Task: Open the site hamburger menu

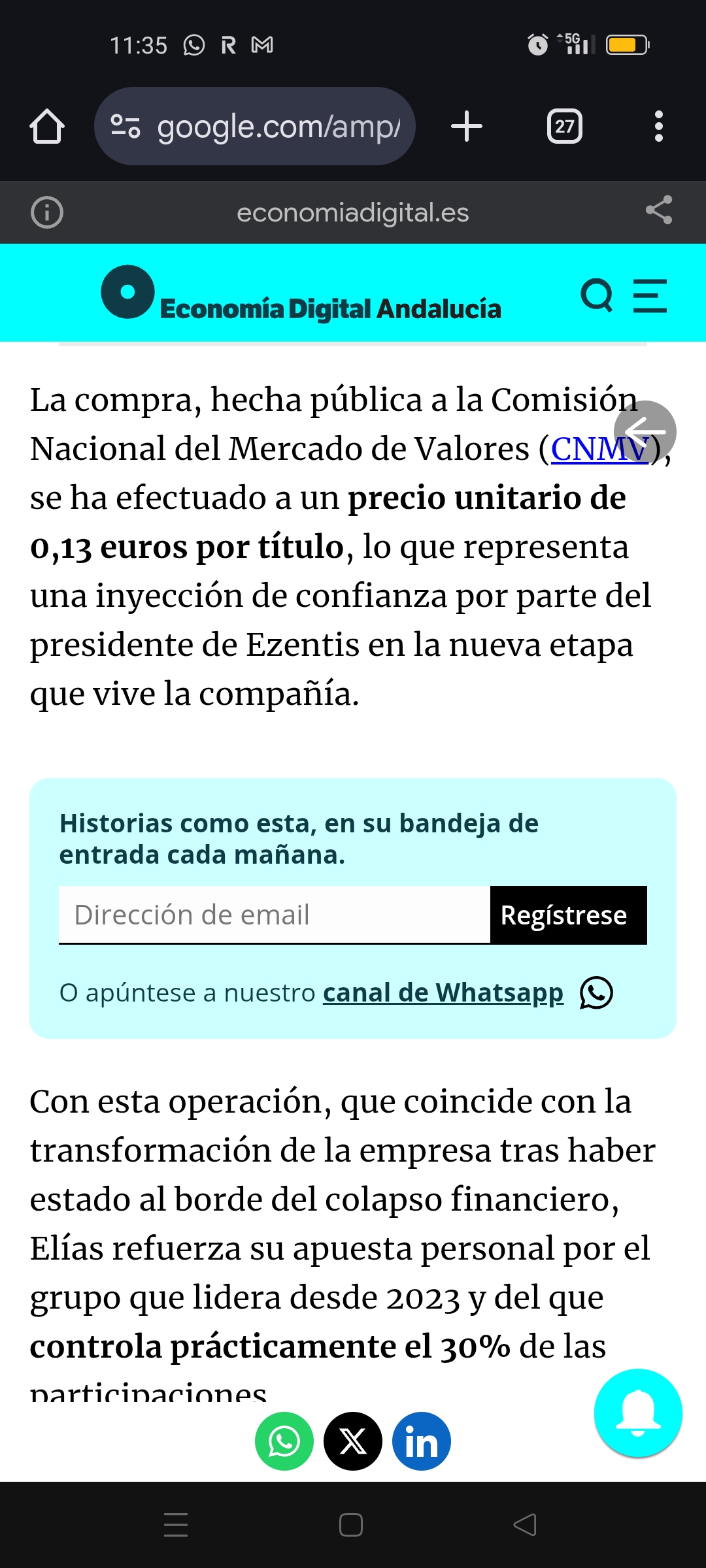Action: (650, 296)
